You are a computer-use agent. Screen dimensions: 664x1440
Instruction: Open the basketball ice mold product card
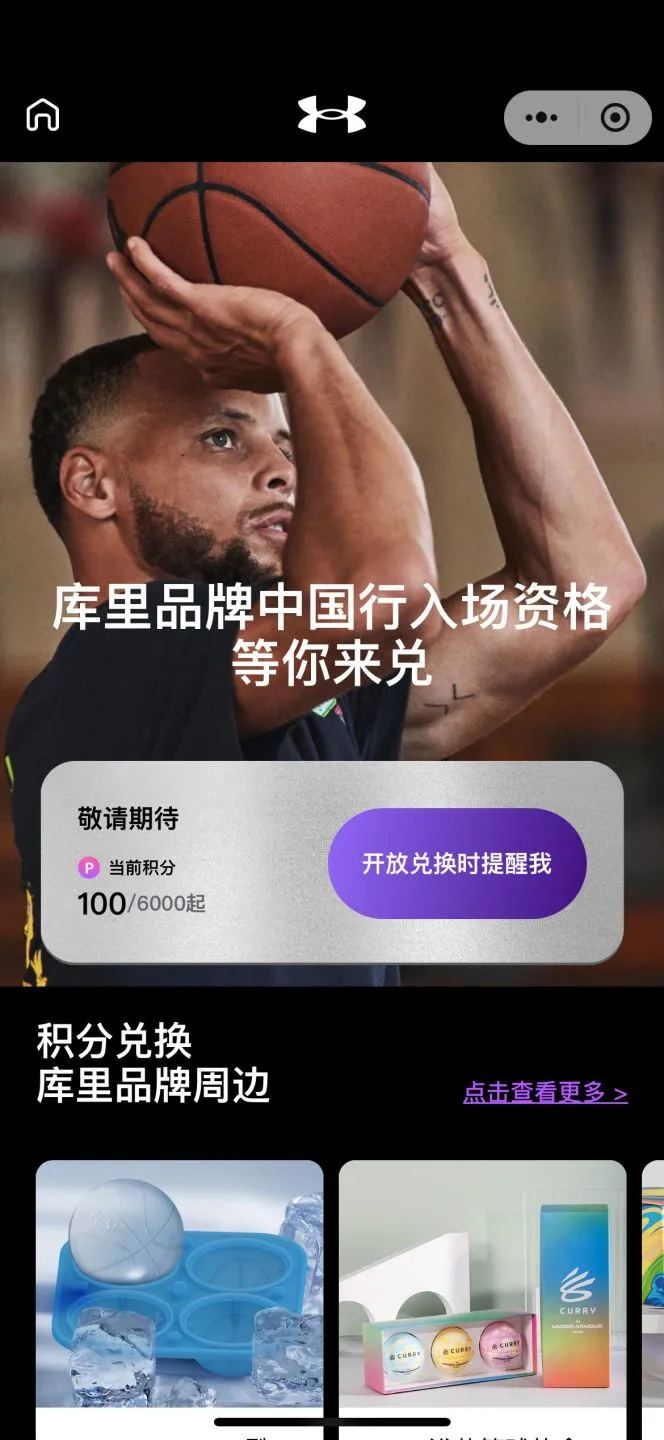click(x=180, y=1290)
